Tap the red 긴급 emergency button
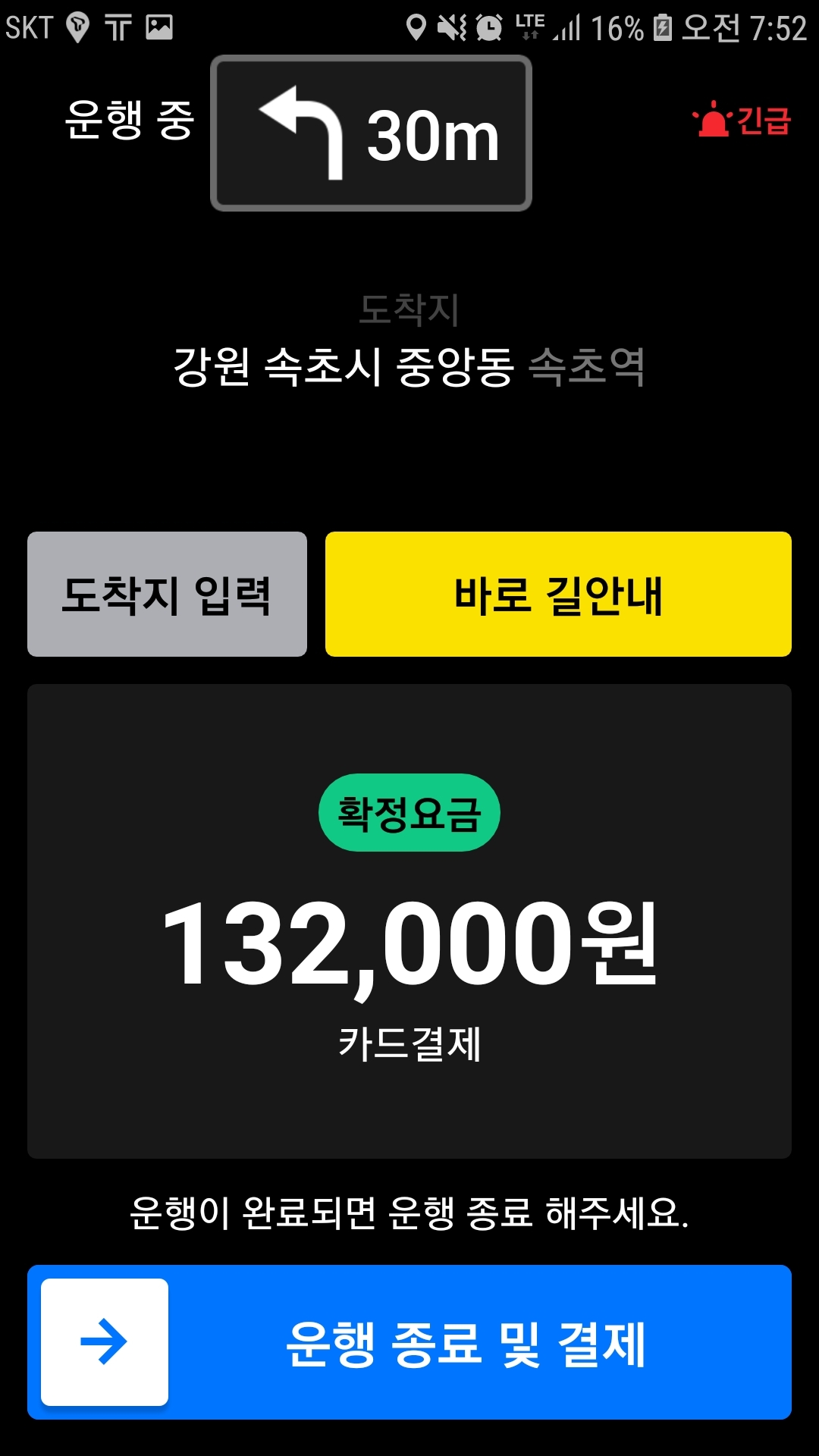Screen dimensions: 819x1456 [x=742, y=120]
